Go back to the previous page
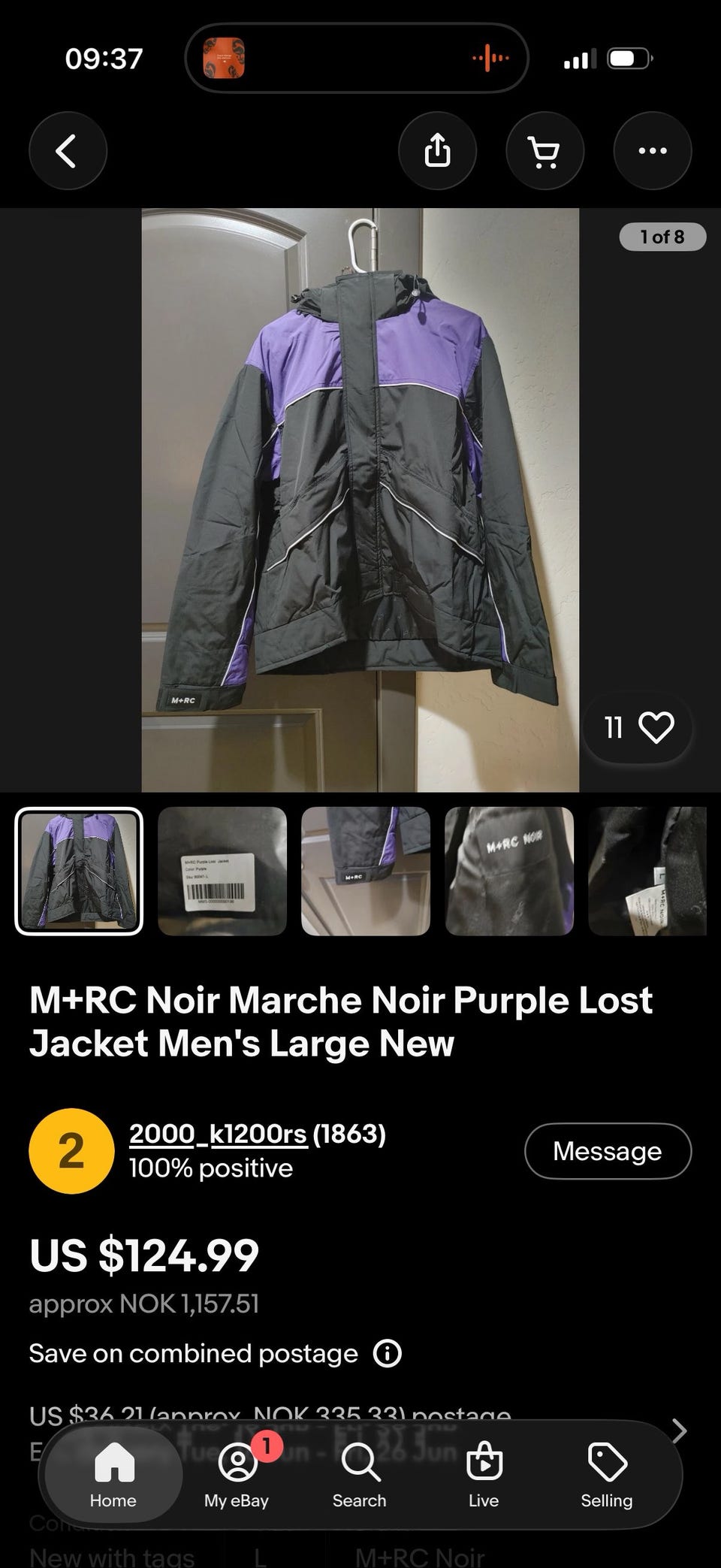This screenshot has width=721, height=1568. click(68, 150)
